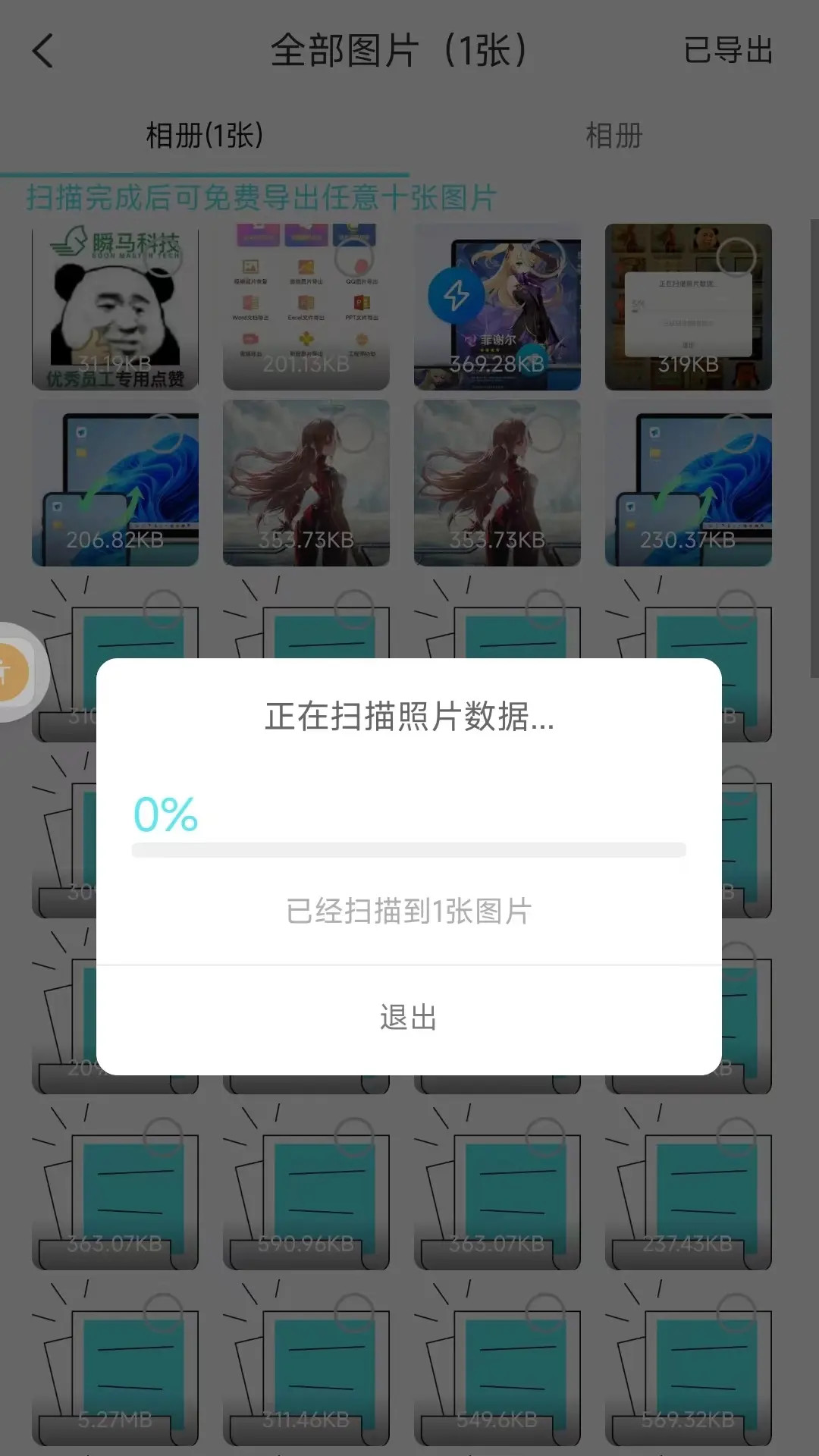Select the 569.32KB image checkbox
The image size is (819, 1456).
[x=736, y=1313]
